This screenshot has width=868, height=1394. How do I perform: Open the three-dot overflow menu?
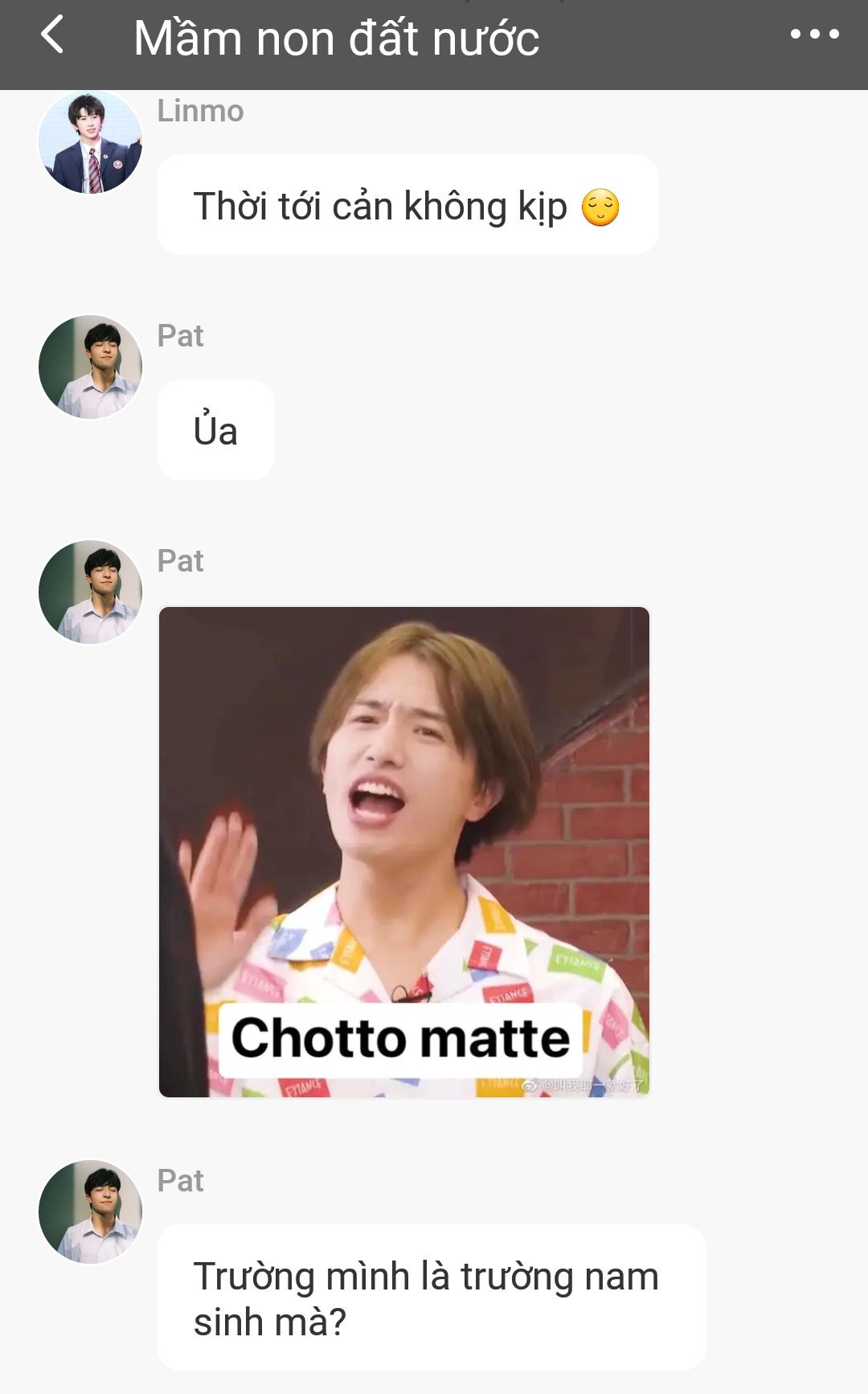pyautogui.click(x=814, y=35)
